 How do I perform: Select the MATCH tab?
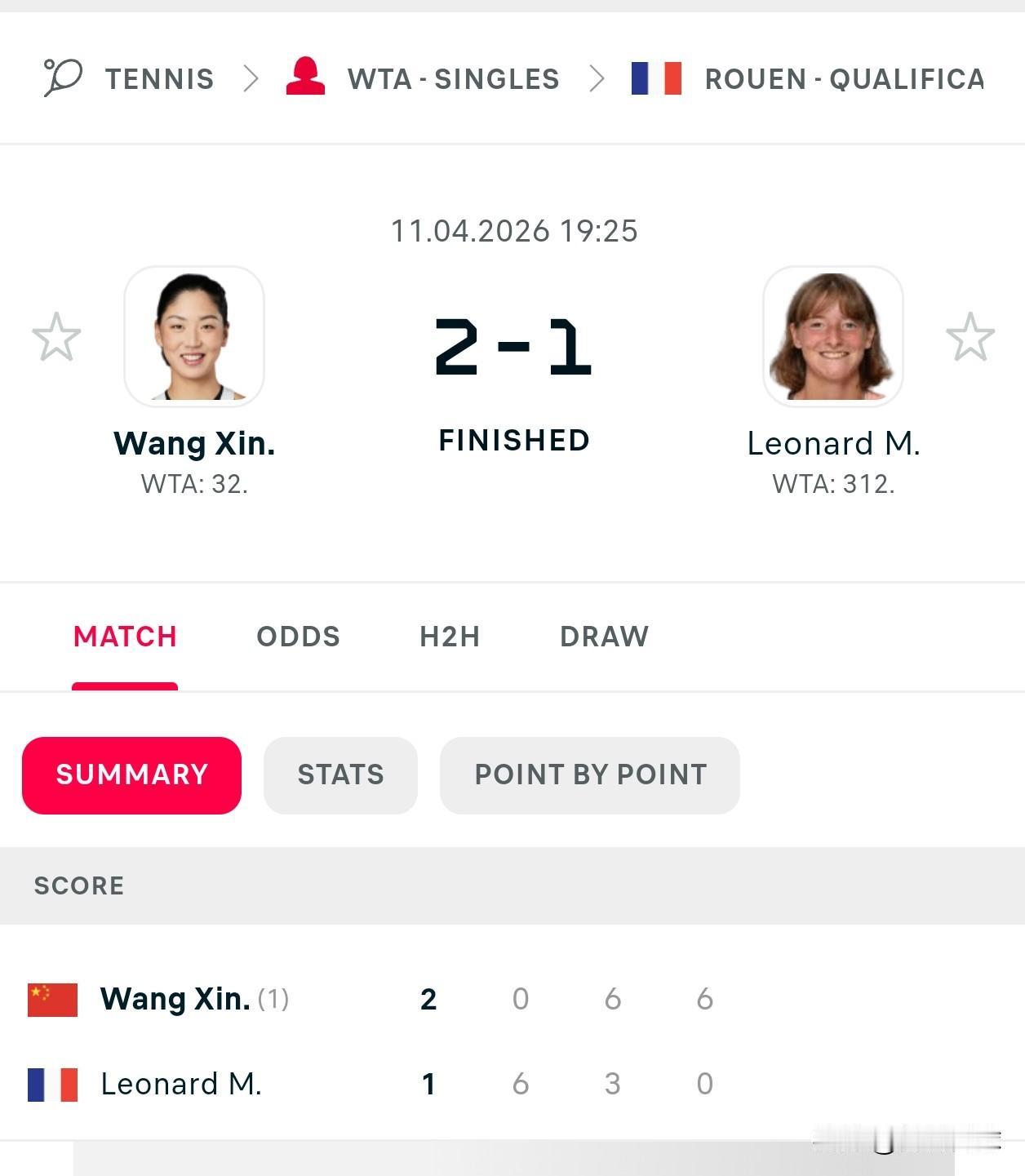[x=125, y=637]
